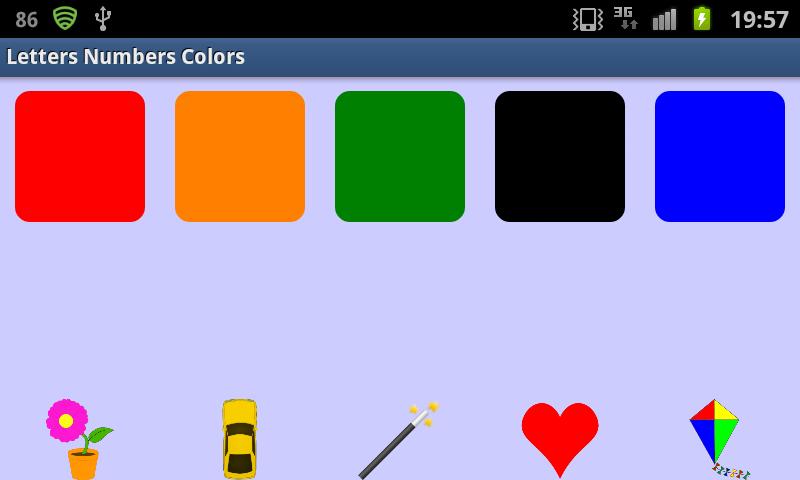This screenshot has width=800, height=480.
Task: Choose the green color square
Action: point(400,156)
